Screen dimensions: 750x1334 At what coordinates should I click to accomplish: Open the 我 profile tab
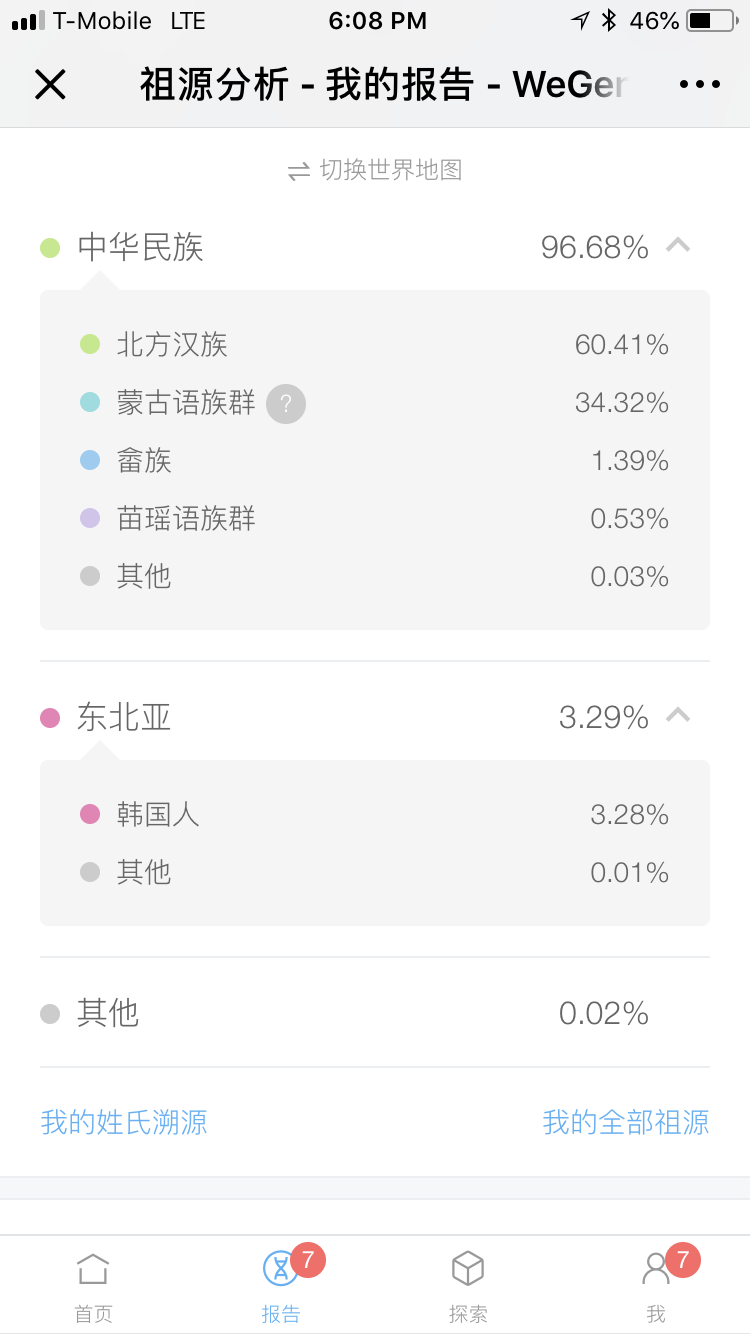pyautogui.click(x=656, y=1286)
